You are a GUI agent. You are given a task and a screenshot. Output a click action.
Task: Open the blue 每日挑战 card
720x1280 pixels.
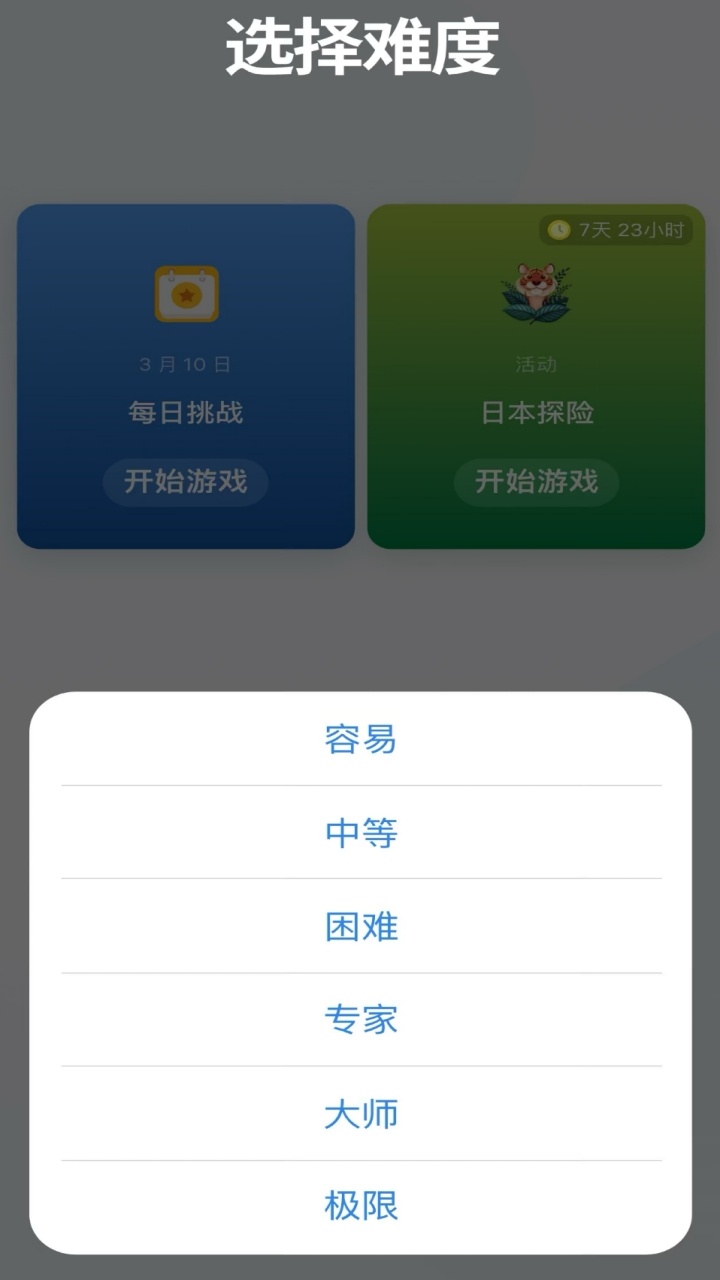pos(184,375)
